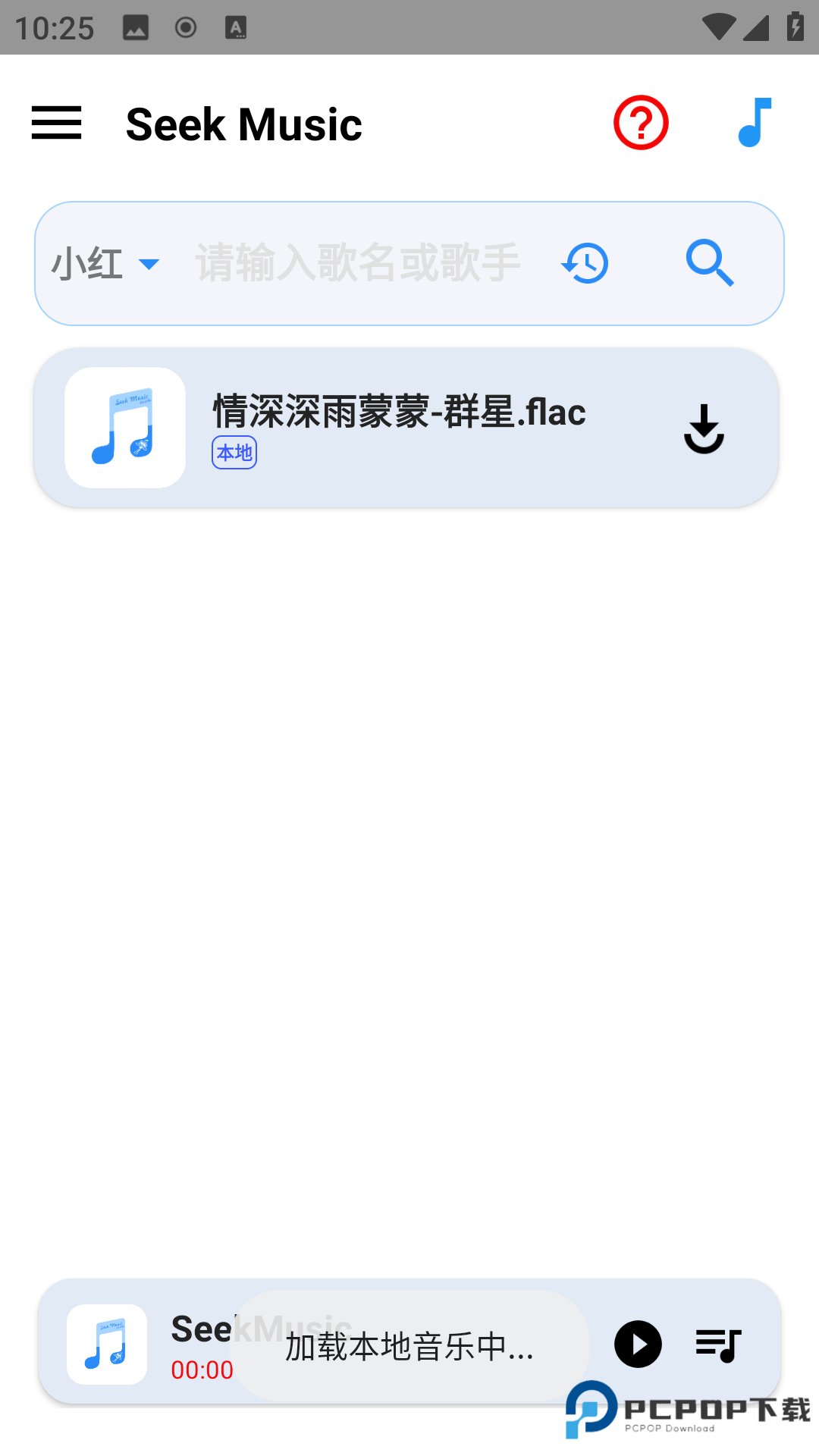Click the Seek Music player thumbnail at bottom
The image size is (819, 1456).
click(x=105, y=1344)
